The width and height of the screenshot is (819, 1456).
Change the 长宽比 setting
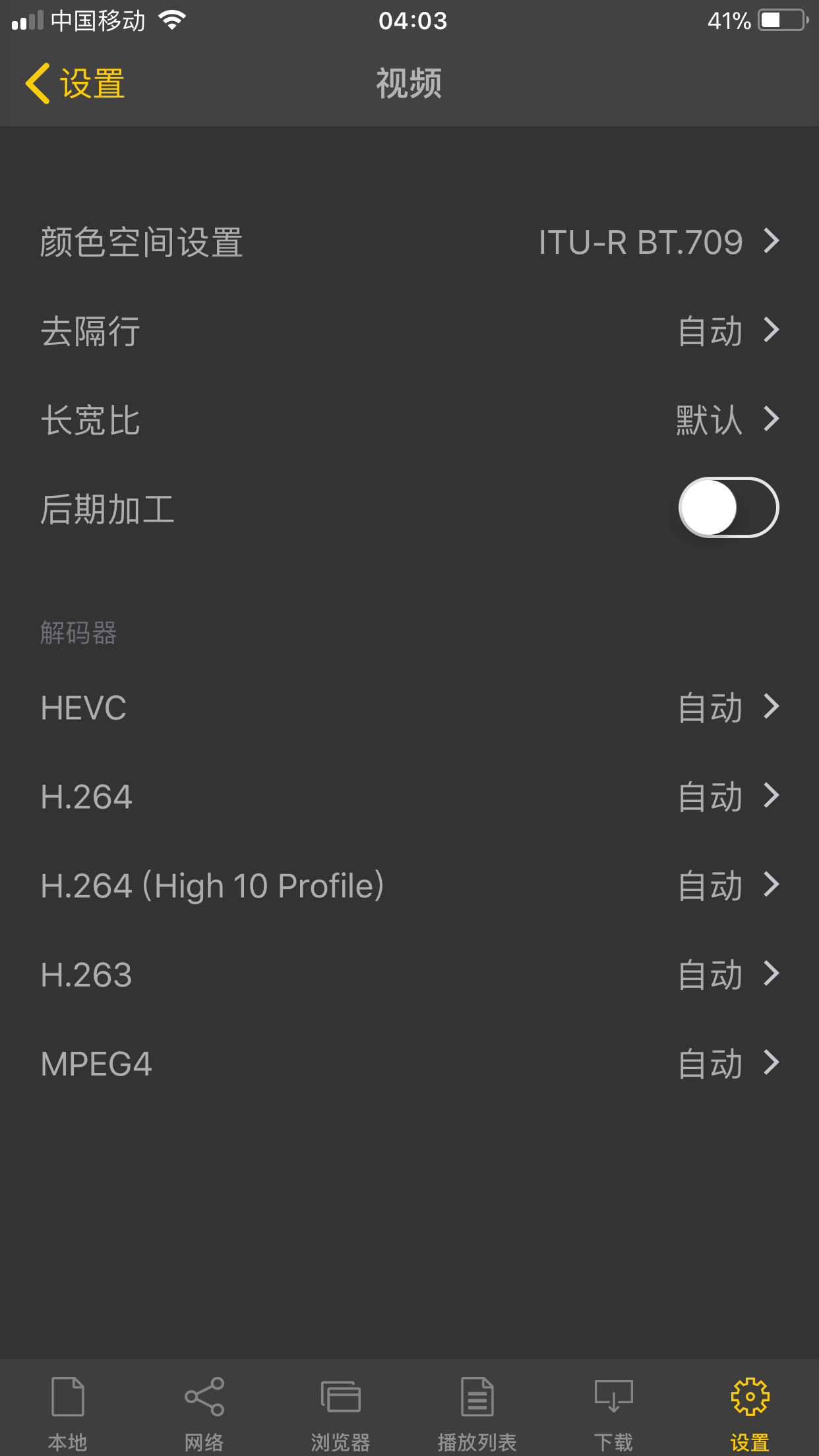(409, 420)
